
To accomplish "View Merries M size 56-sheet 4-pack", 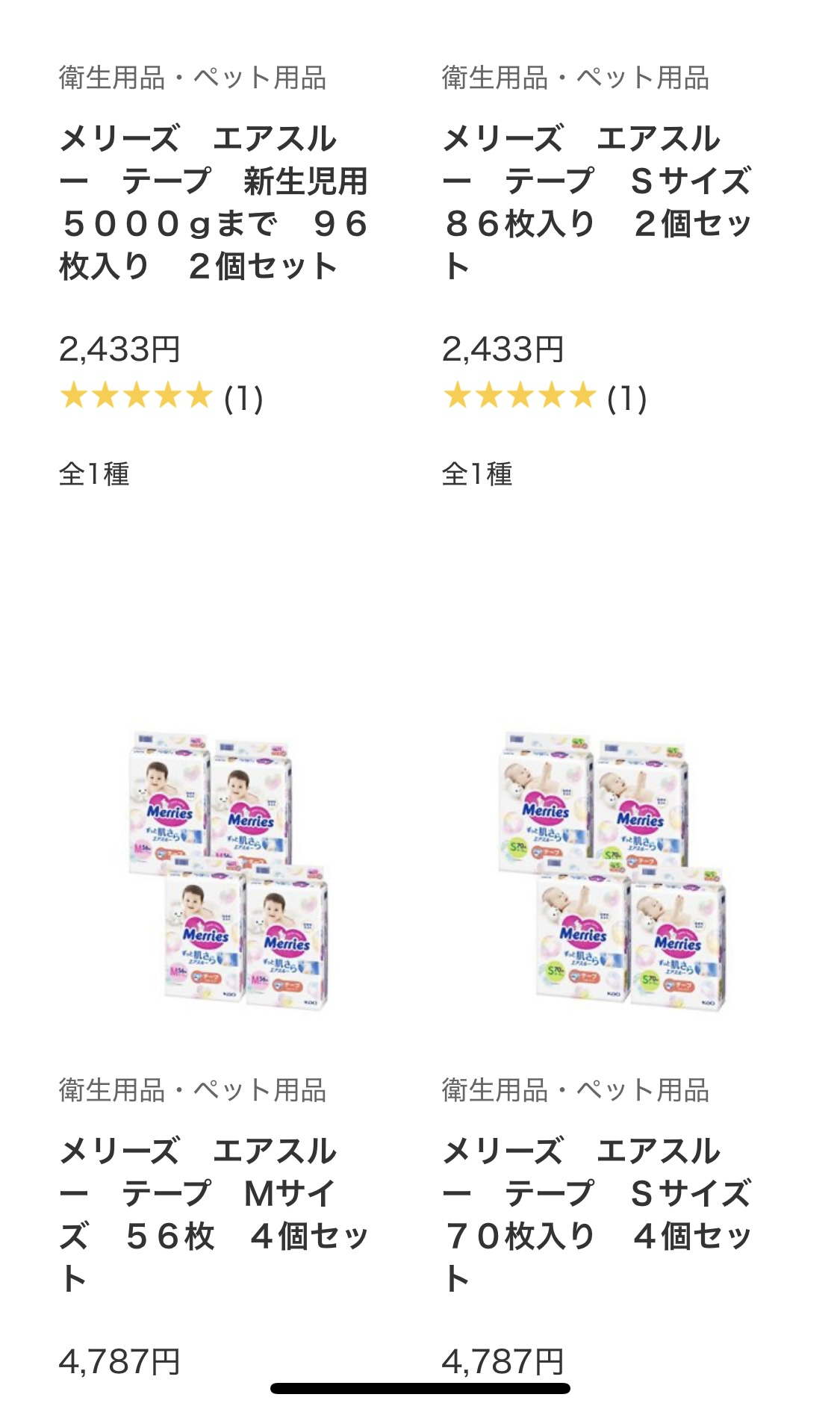I will tap(228, 870).
